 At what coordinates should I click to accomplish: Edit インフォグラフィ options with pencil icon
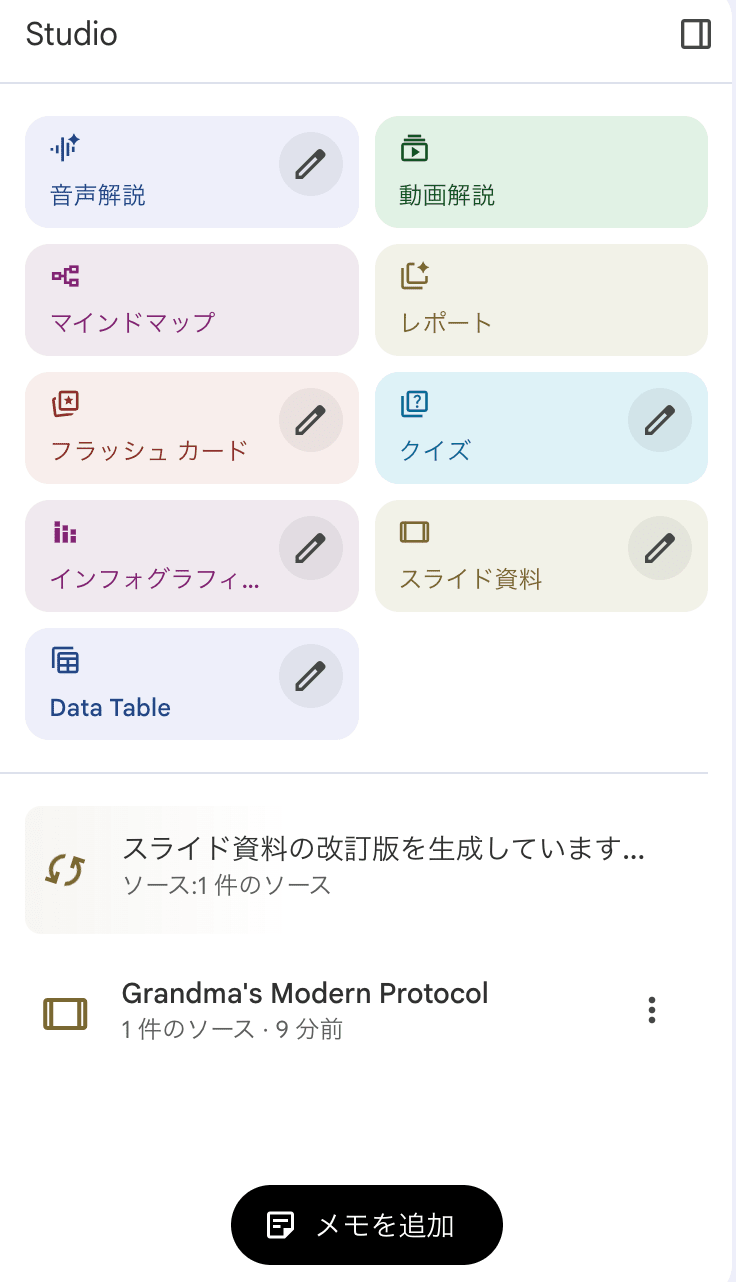[310, 548]
